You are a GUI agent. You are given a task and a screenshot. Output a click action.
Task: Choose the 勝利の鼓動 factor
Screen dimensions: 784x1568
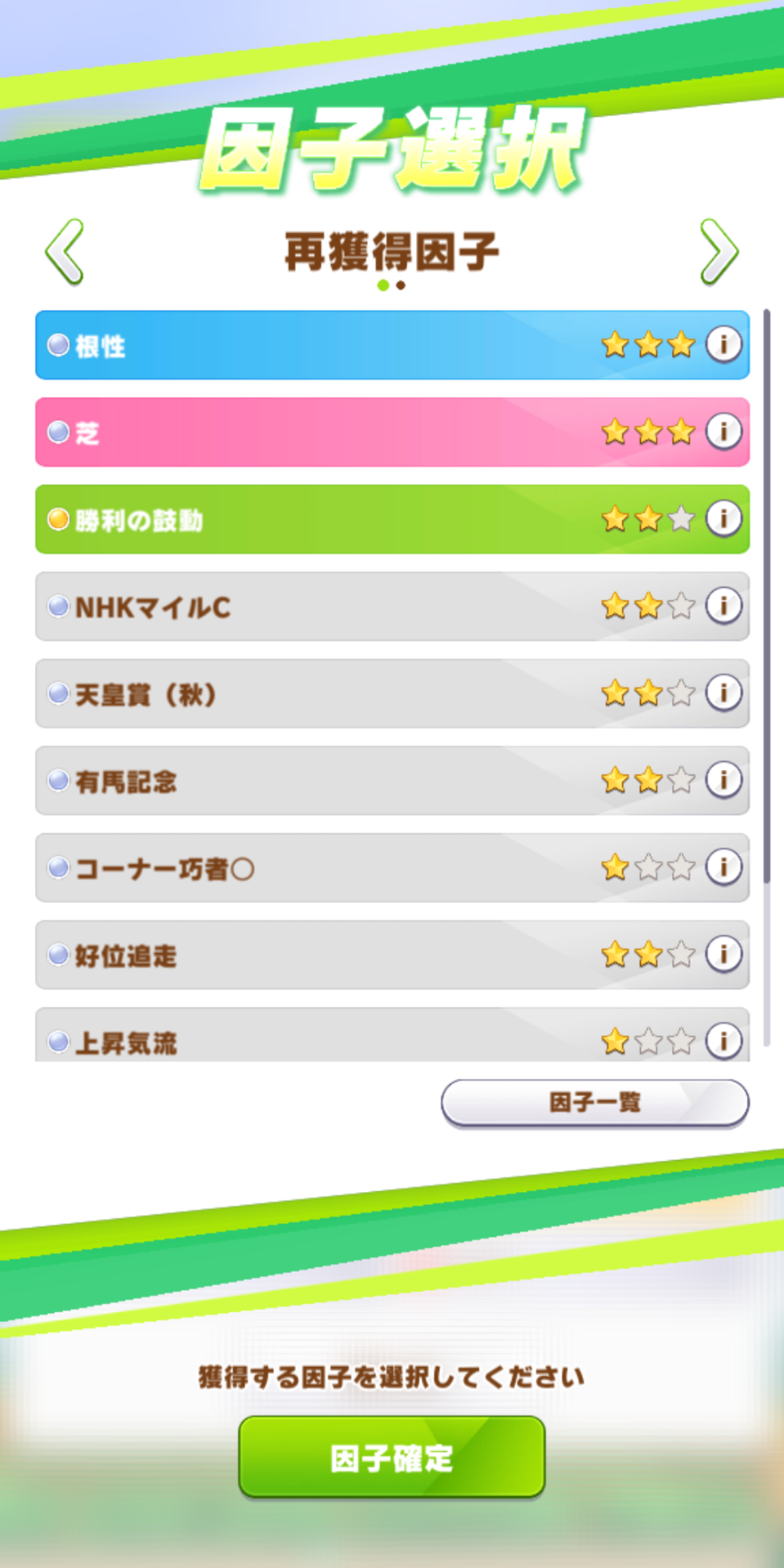point(392,519)
